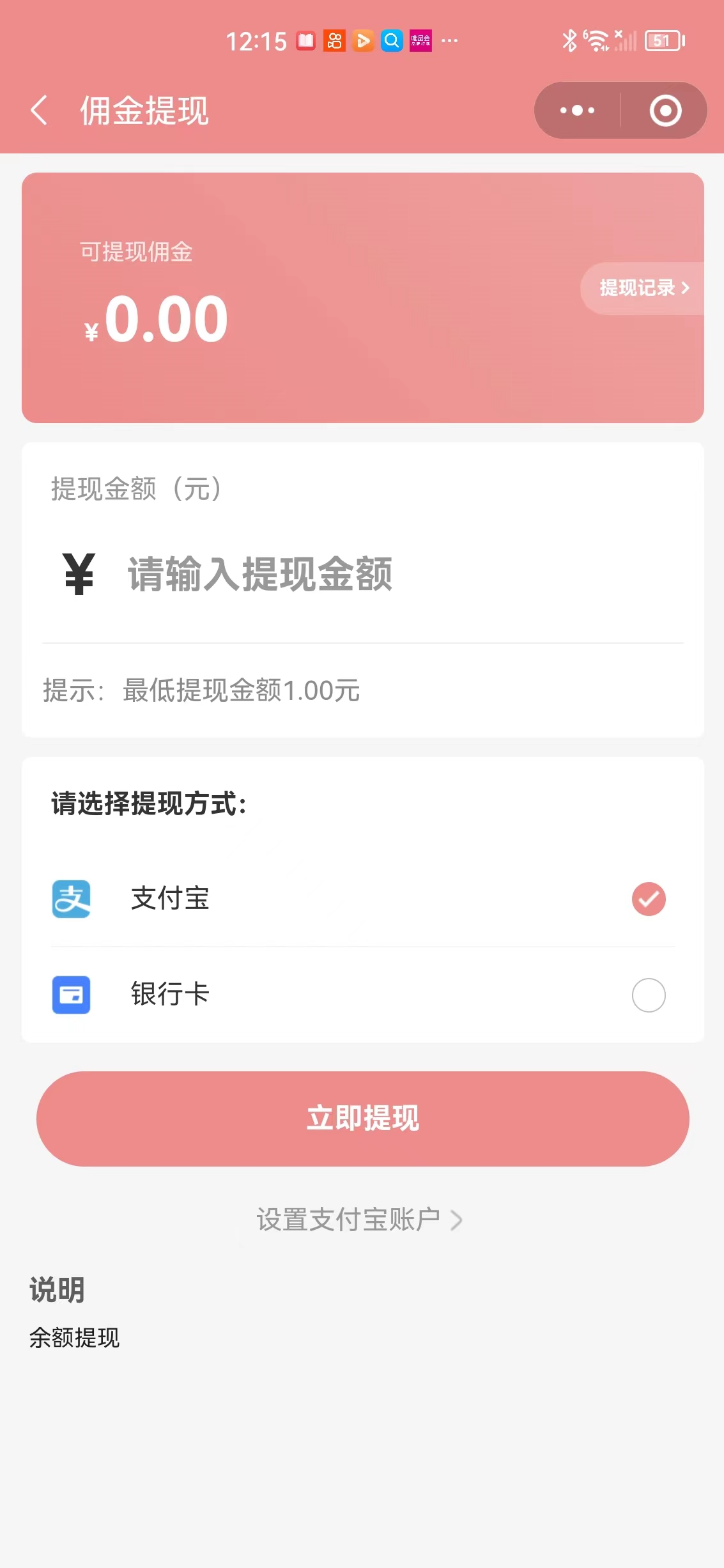Deselect the checked 支付宝 radio button
Image resolution: width=724 pixels, height=1568 pixels.
[649, 899]
